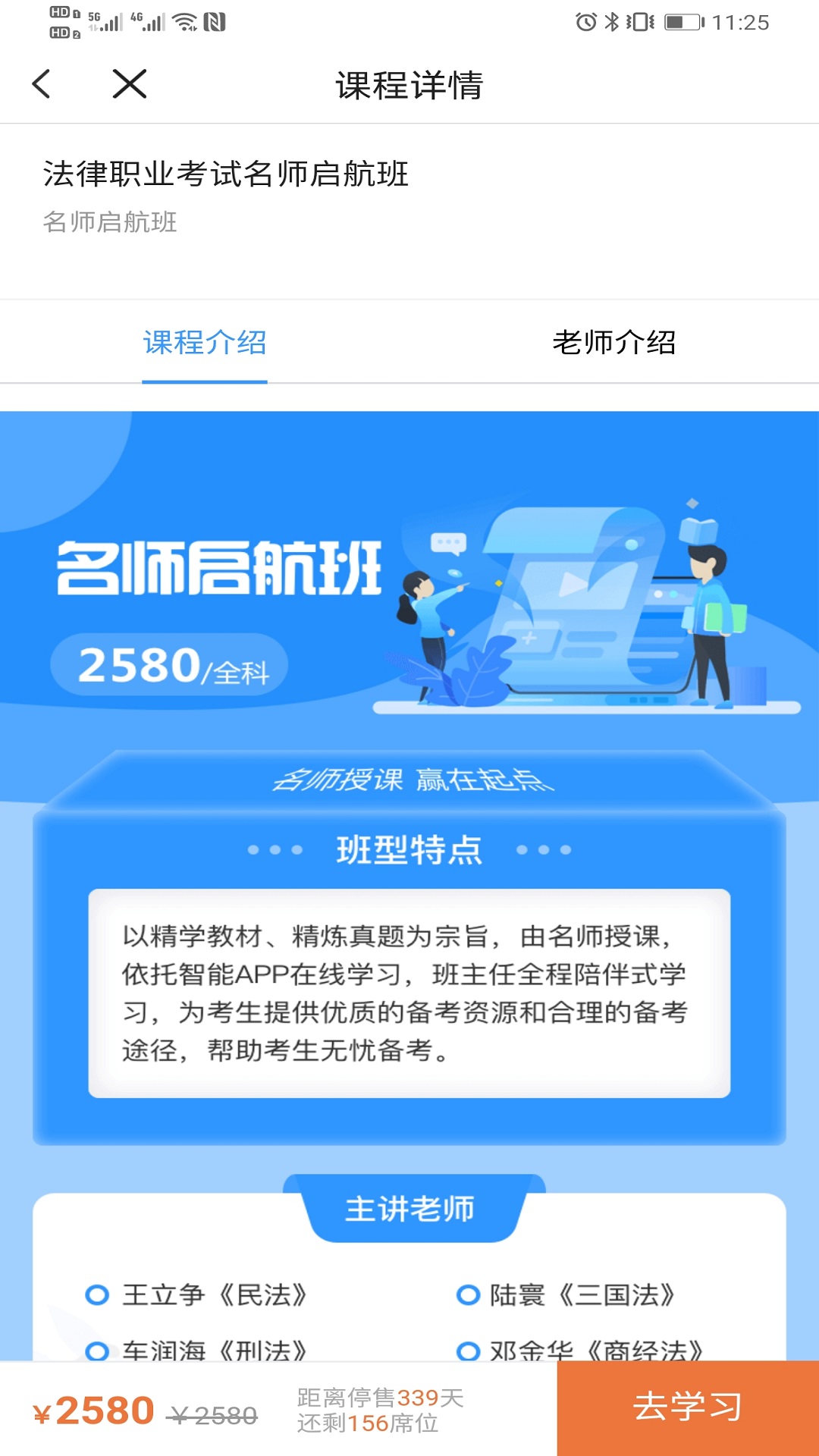Switch to the 老师介绍 tab

tap(613, 343)
